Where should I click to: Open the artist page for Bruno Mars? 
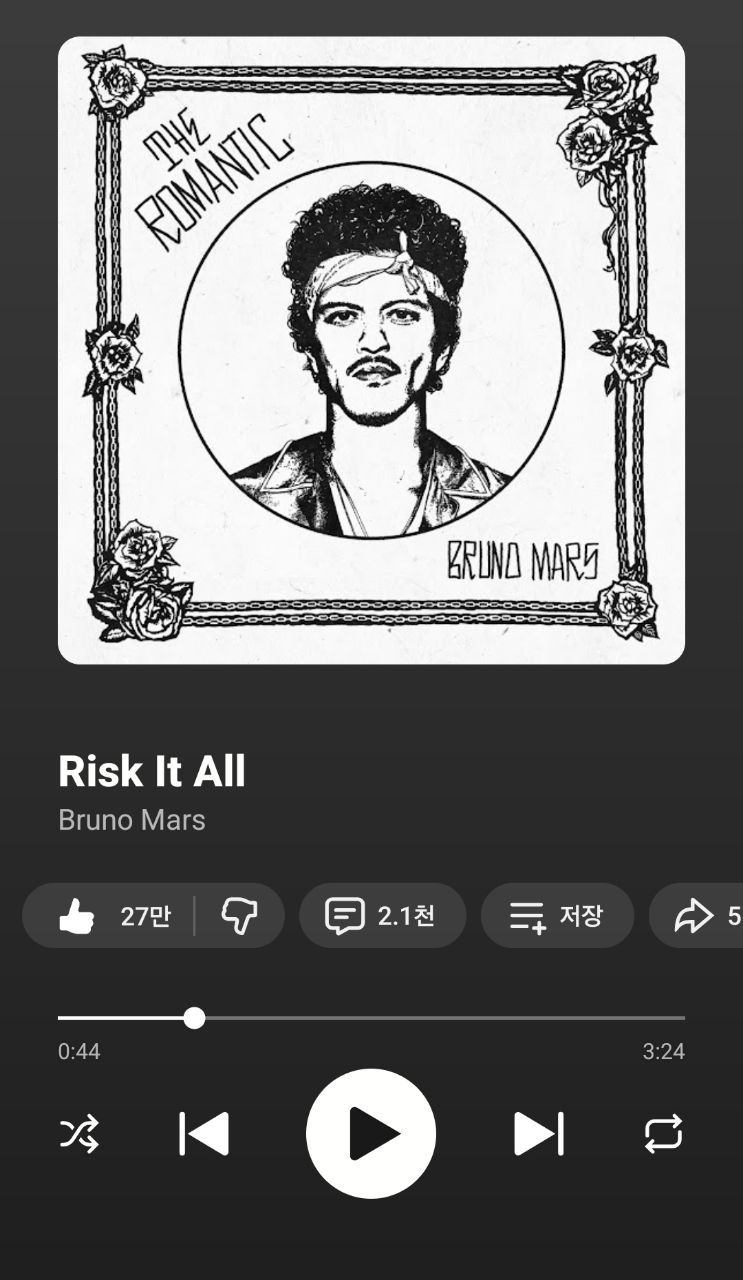tap(131, 820)
